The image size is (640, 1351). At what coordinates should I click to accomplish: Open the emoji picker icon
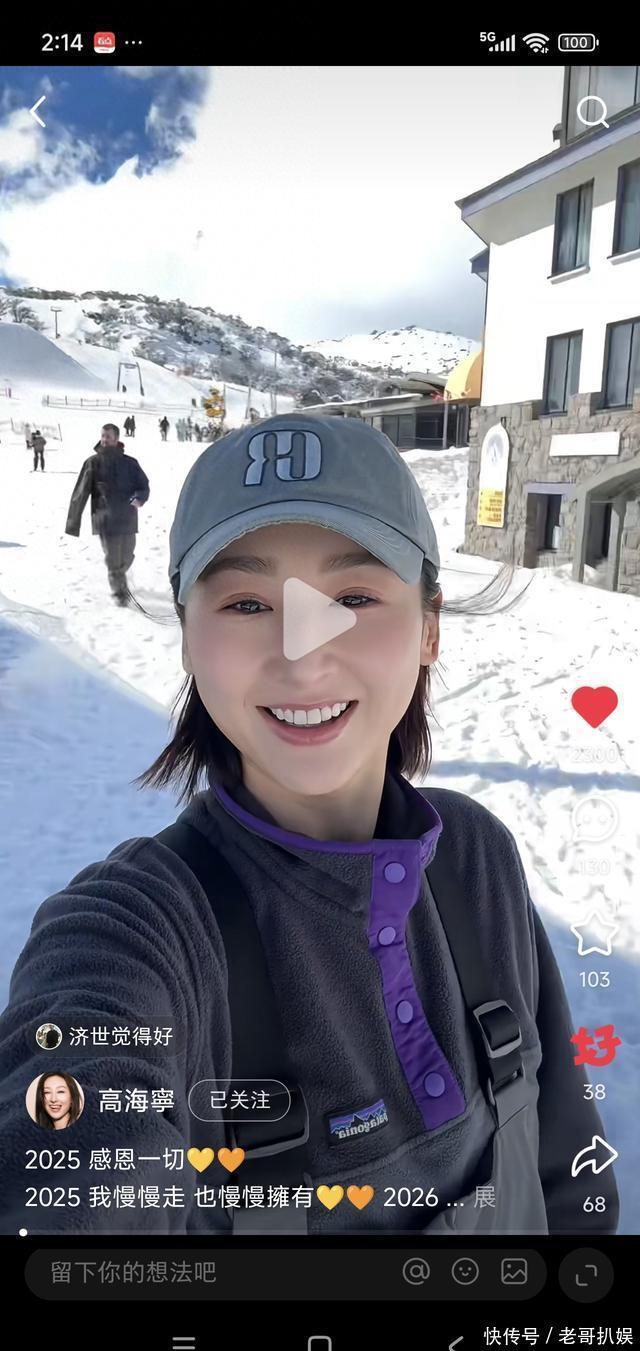(465, 1271)
